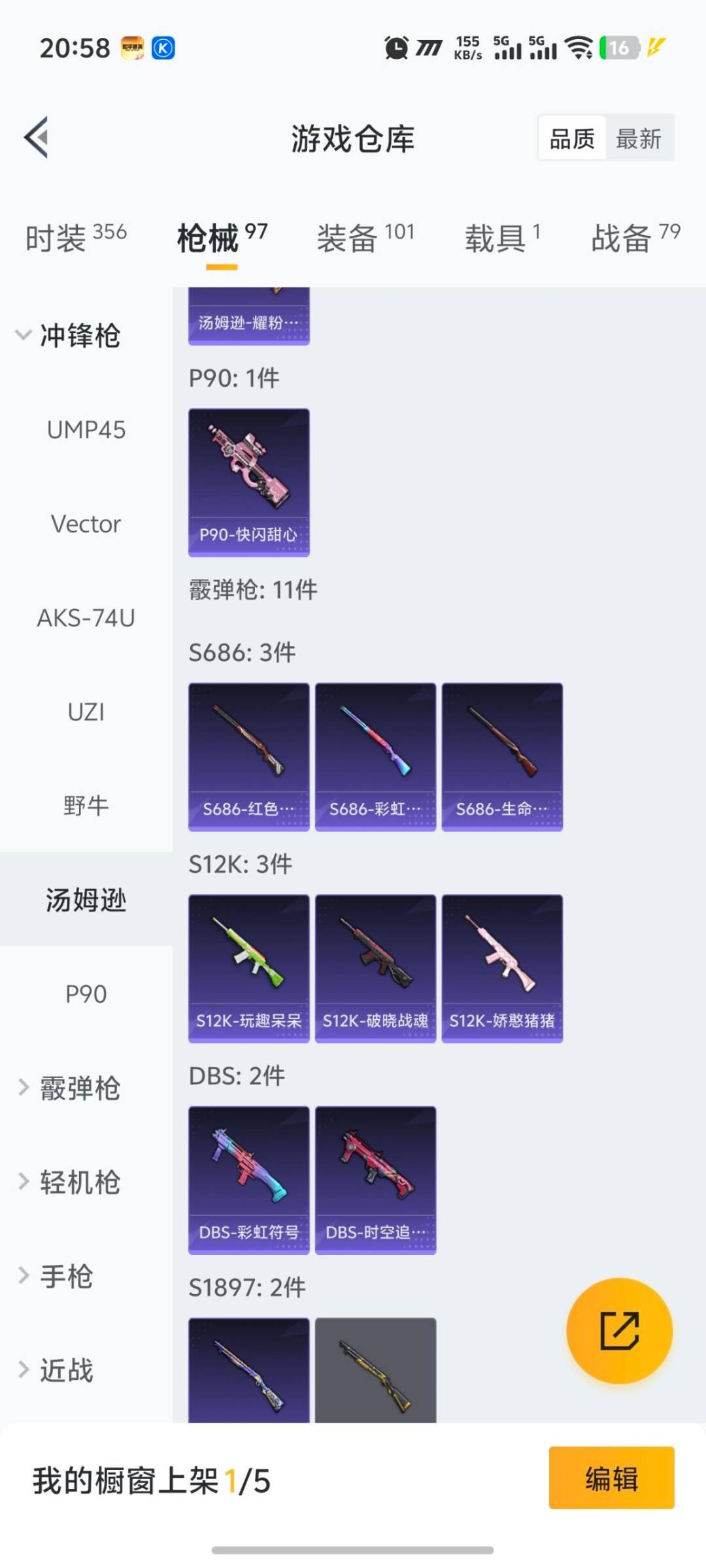
Task: Switch sorting to 品质 mode
Action: [x=571, y=138]
